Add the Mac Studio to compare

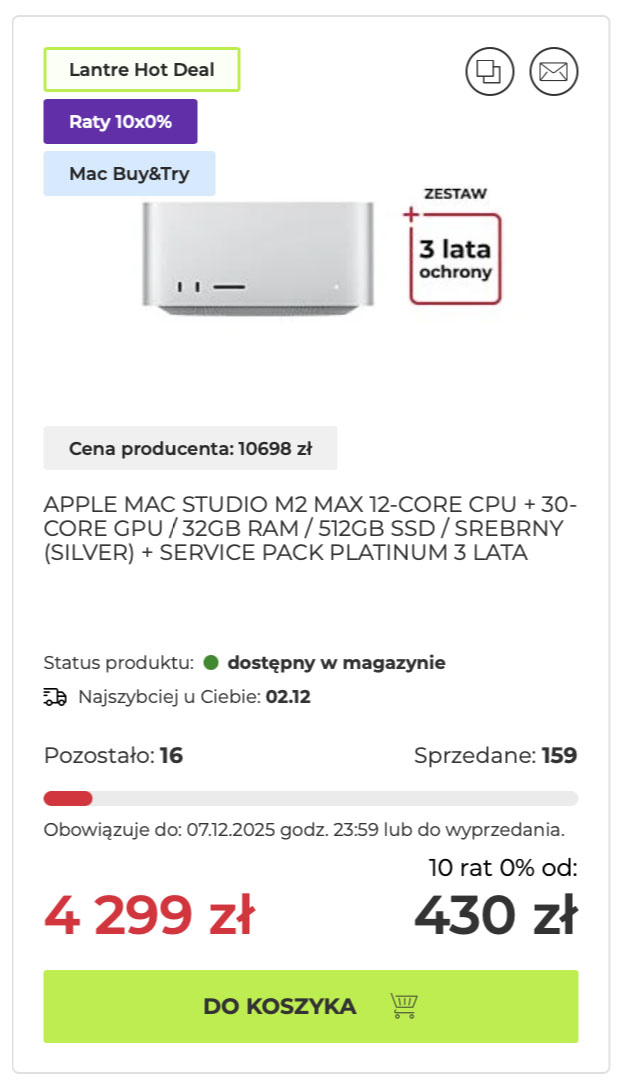489,72
